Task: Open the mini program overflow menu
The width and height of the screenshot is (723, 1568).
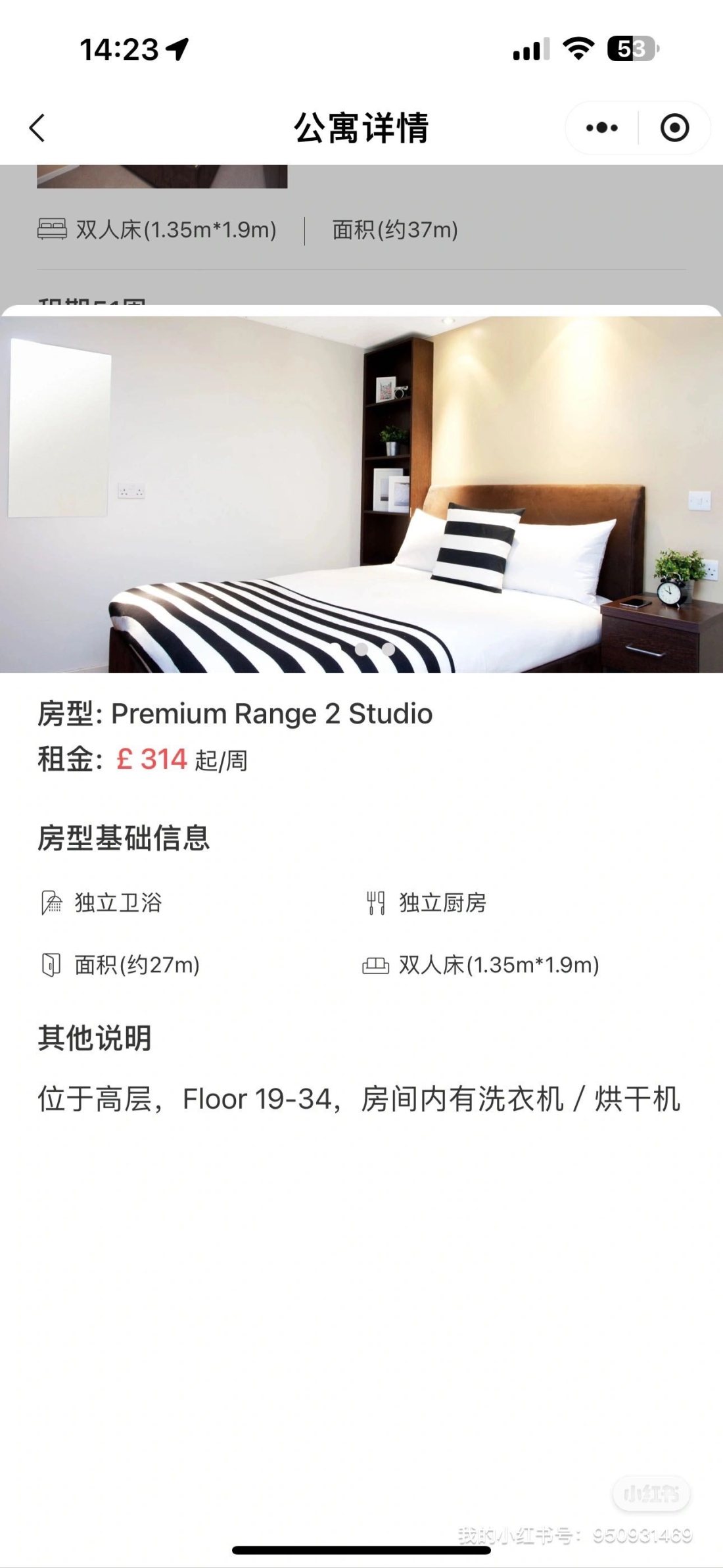Action: pyautogui.click(x=601, y=128)
